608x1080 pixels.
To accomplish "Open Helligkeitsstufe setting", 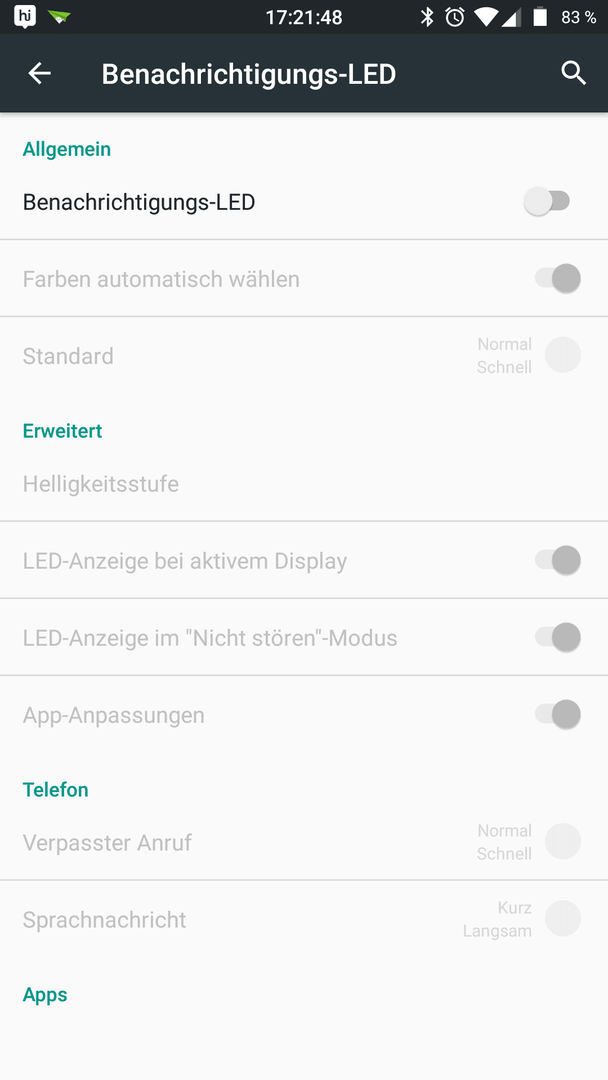I will pos(304,484).
